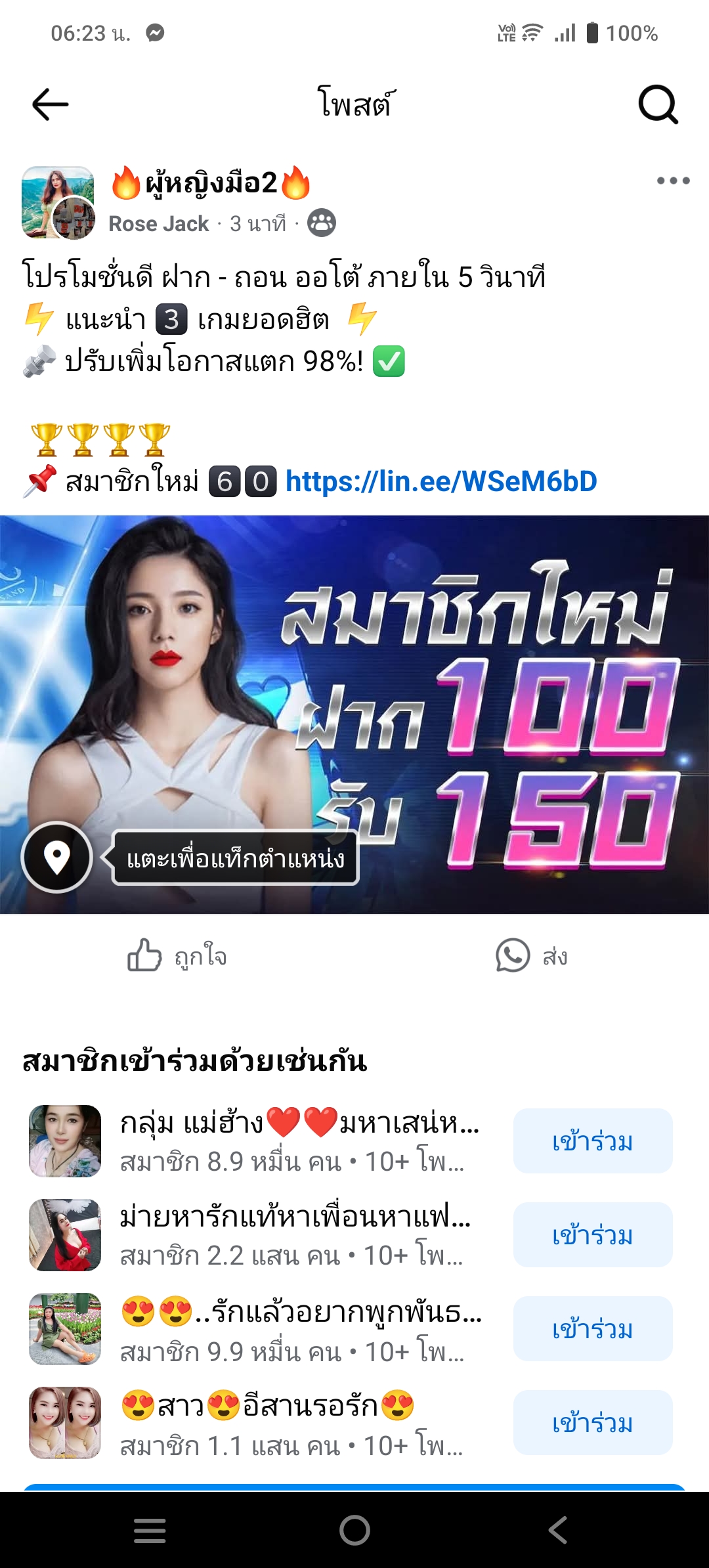Screen dimensions: 709x1568
Task: Join the ม่ายหารักแท้ group
Action: point(592,1235)
